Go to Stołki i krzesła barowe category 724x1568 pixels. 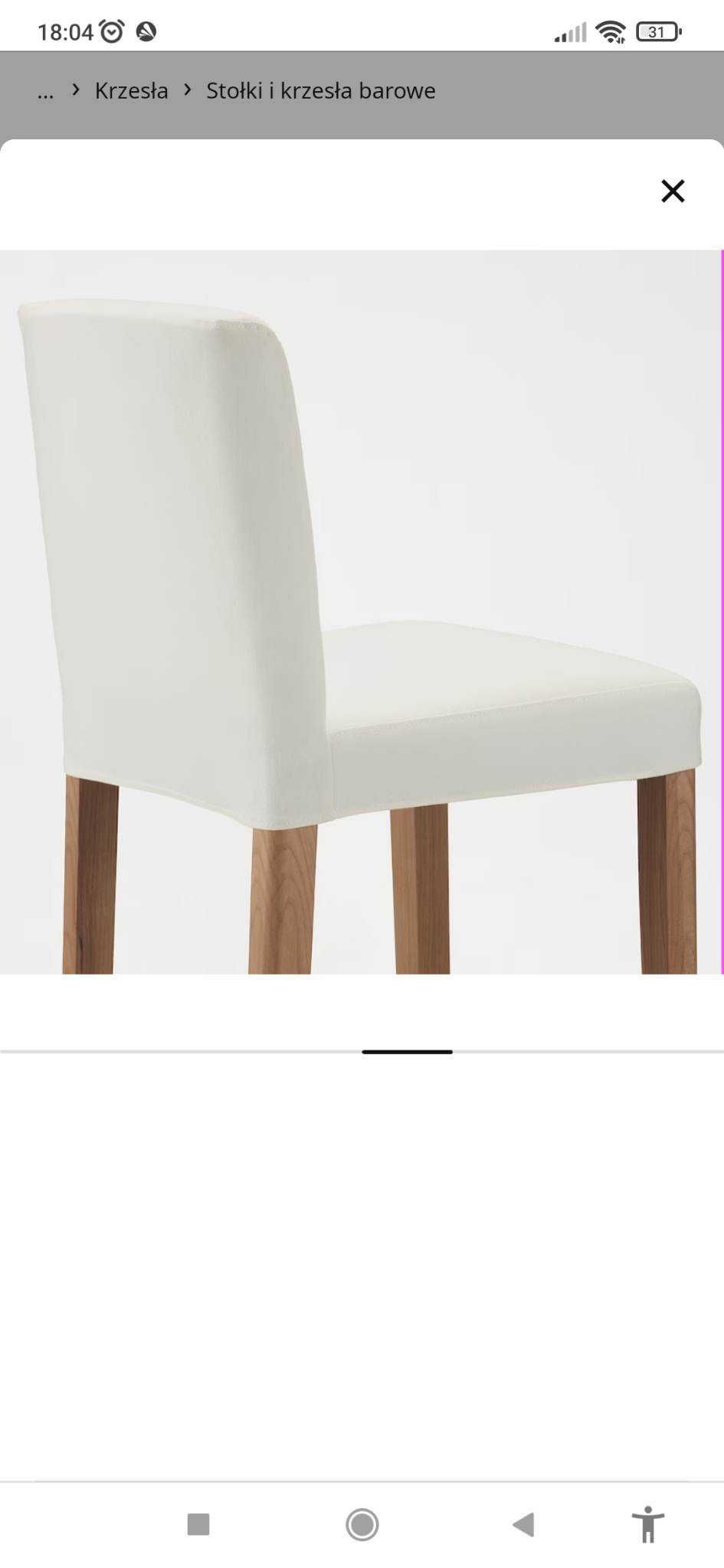coord(320,91)
